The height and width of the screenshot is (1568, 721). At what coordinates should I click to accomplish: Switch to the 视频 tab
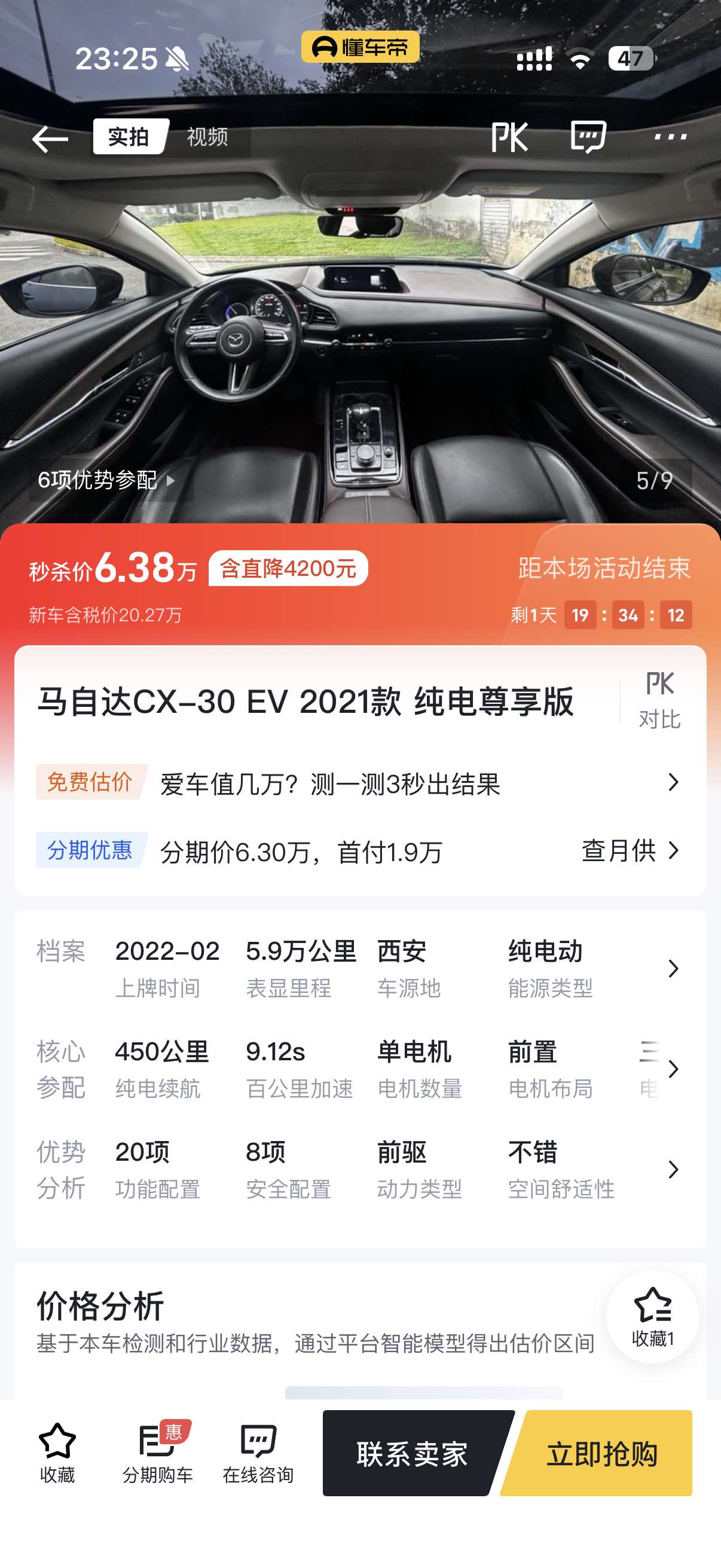point(207,137)
